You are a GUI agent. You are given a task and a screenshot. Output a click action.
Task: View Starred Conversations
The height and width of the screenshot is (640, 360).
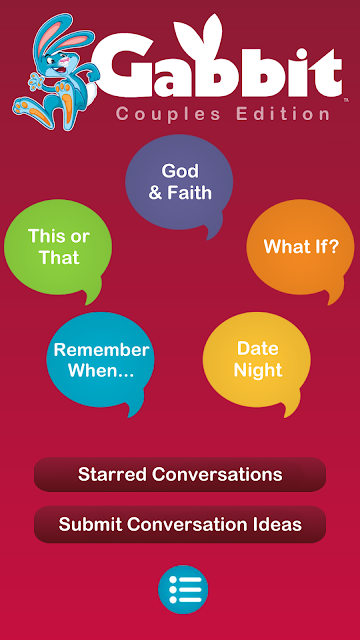click(180, 474)
